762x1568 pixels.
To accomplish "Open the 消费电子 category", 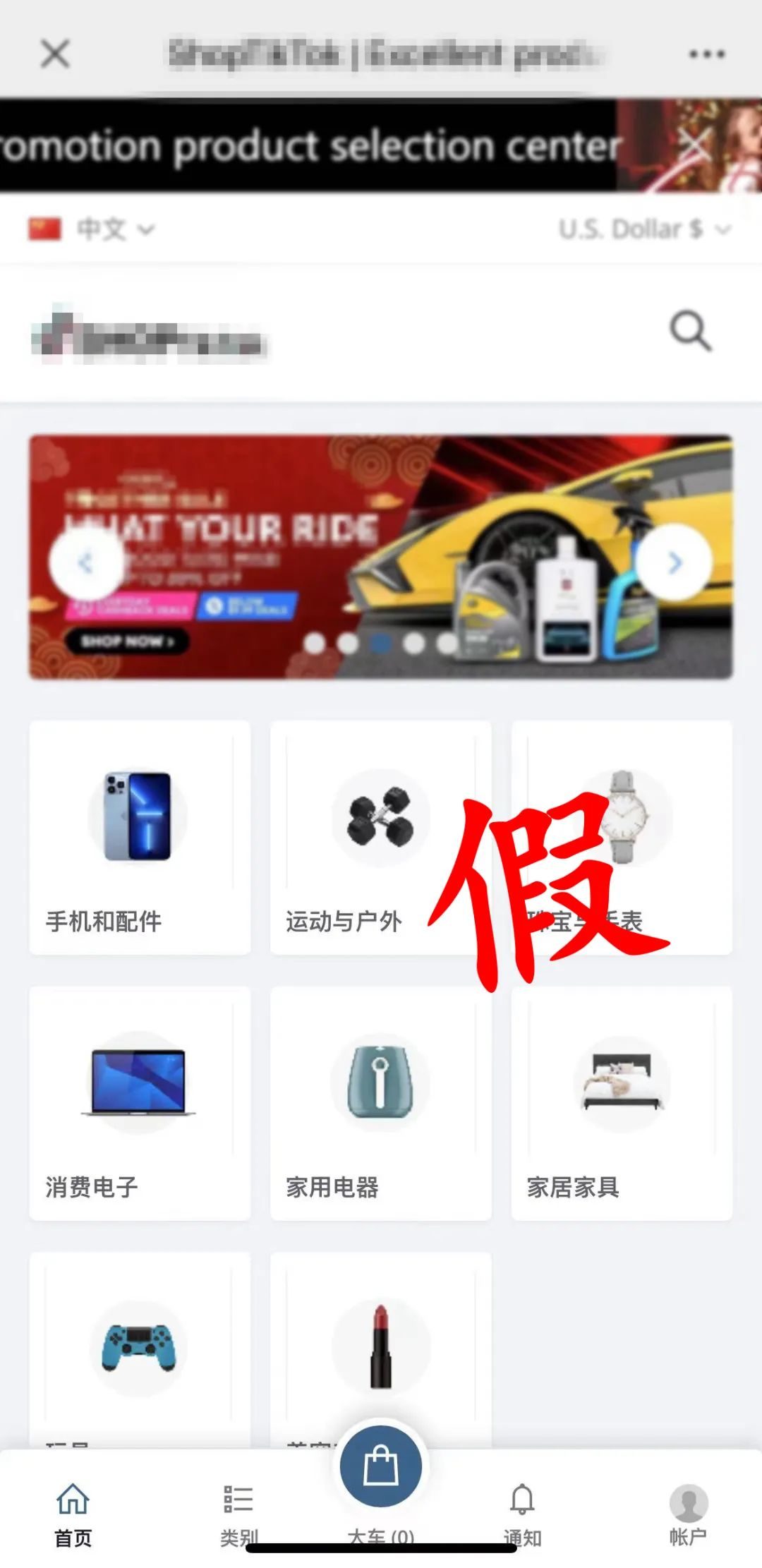I will 140,1104.
